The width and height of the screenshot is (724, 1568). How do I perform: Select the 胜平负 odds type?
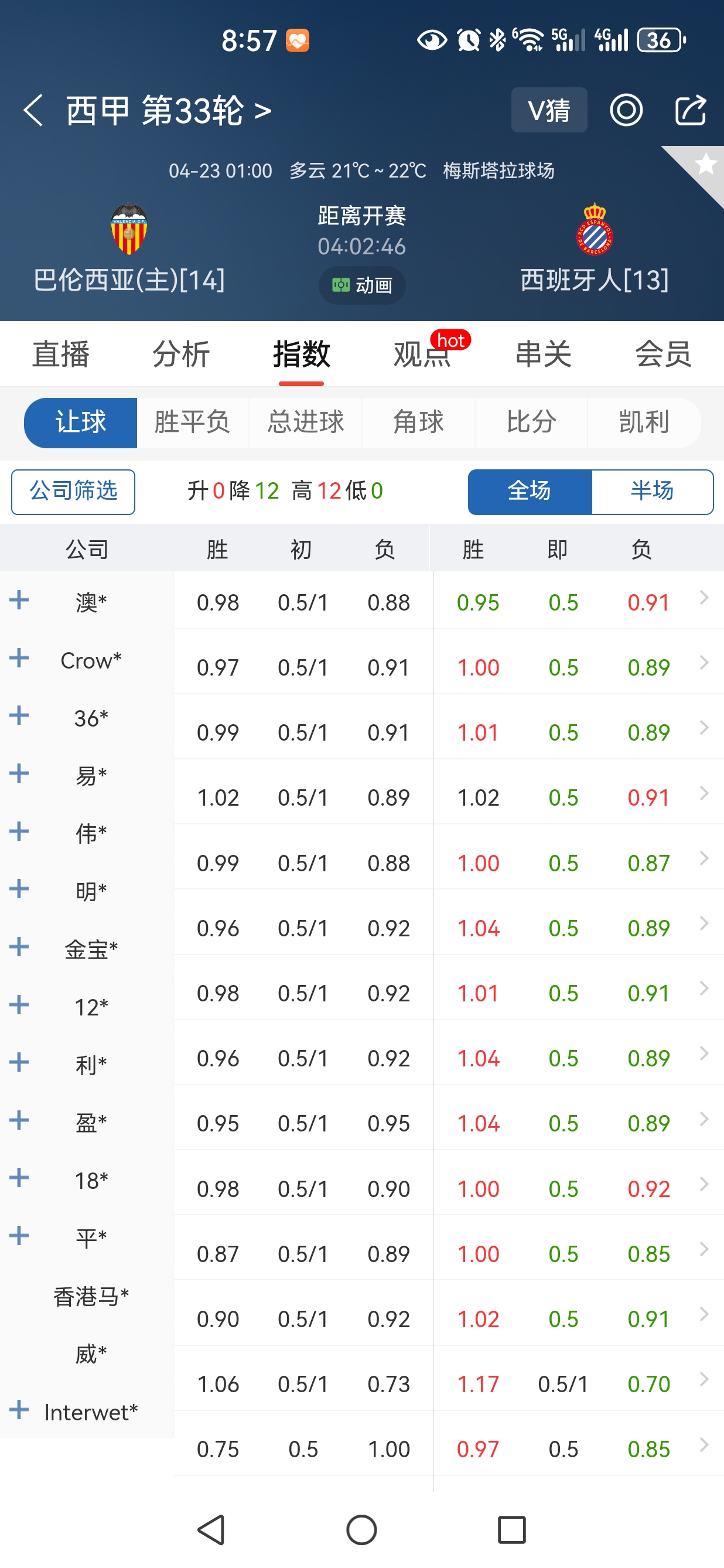click(x=192, y=422)
